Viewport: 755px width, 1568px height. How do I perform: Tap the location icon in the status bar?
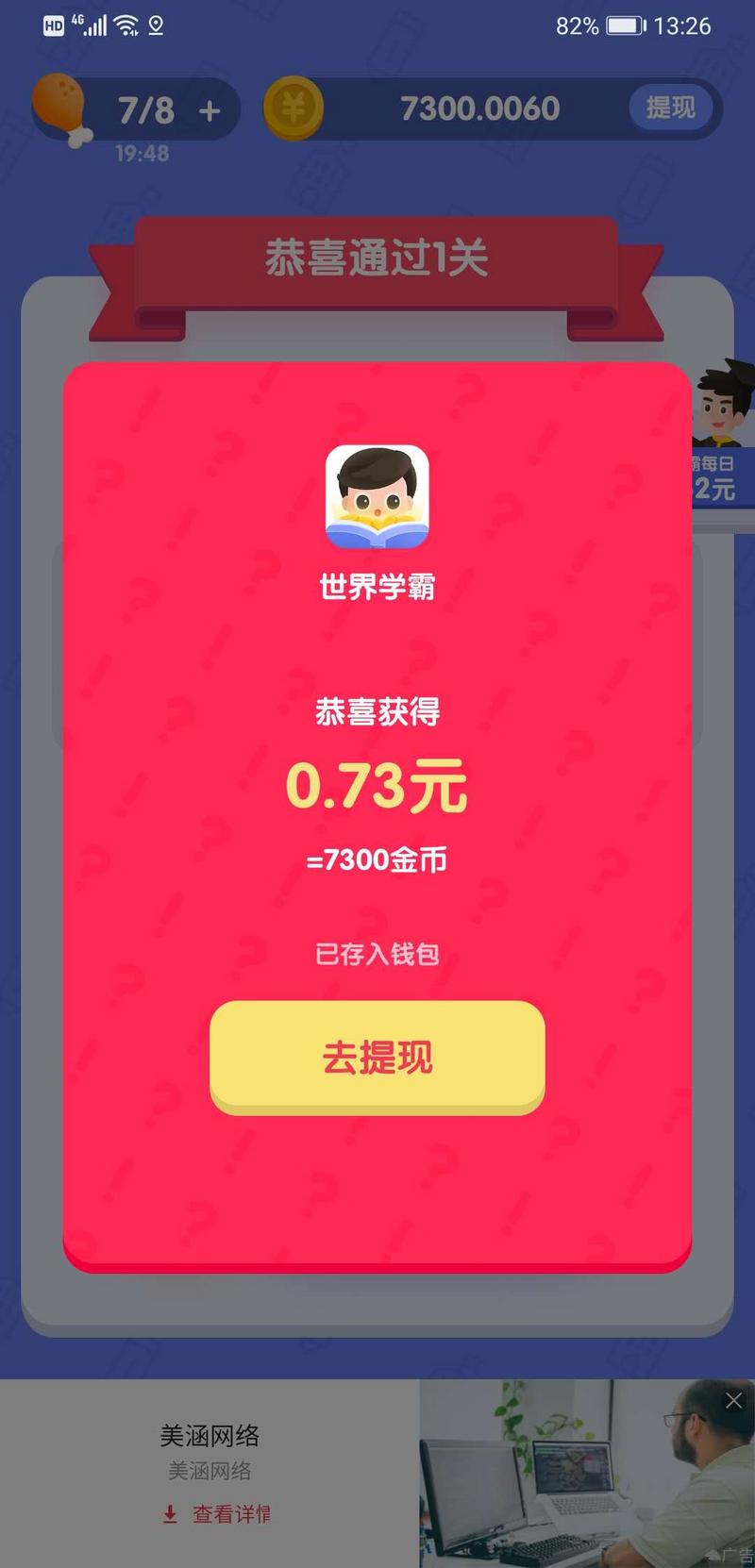[x=154, y=25]
